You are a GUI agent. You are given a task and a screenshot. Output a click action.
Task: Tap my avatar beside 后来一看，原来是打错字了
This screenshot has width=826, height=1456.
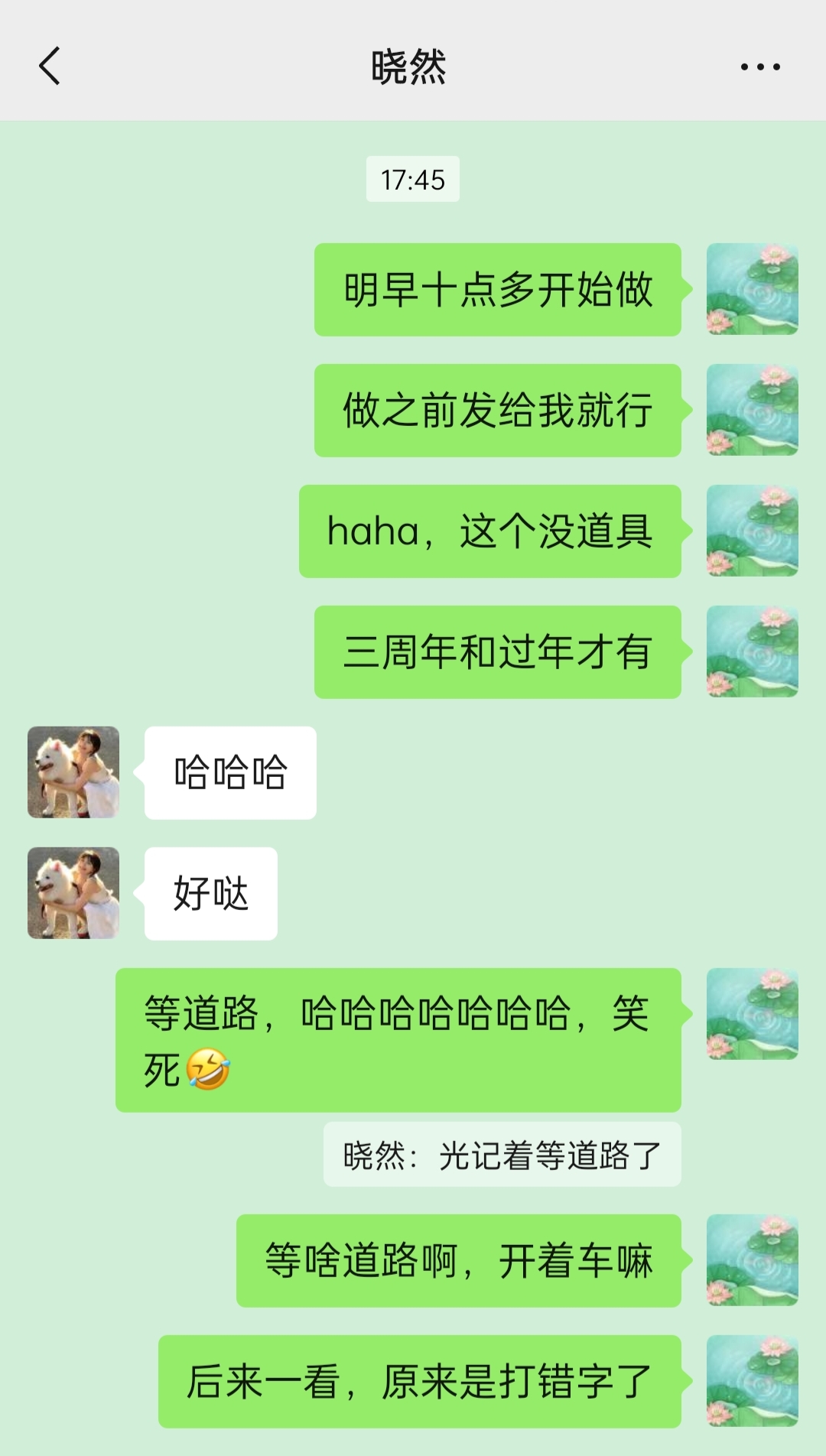pyautogui.click(x=752, y=1381)
